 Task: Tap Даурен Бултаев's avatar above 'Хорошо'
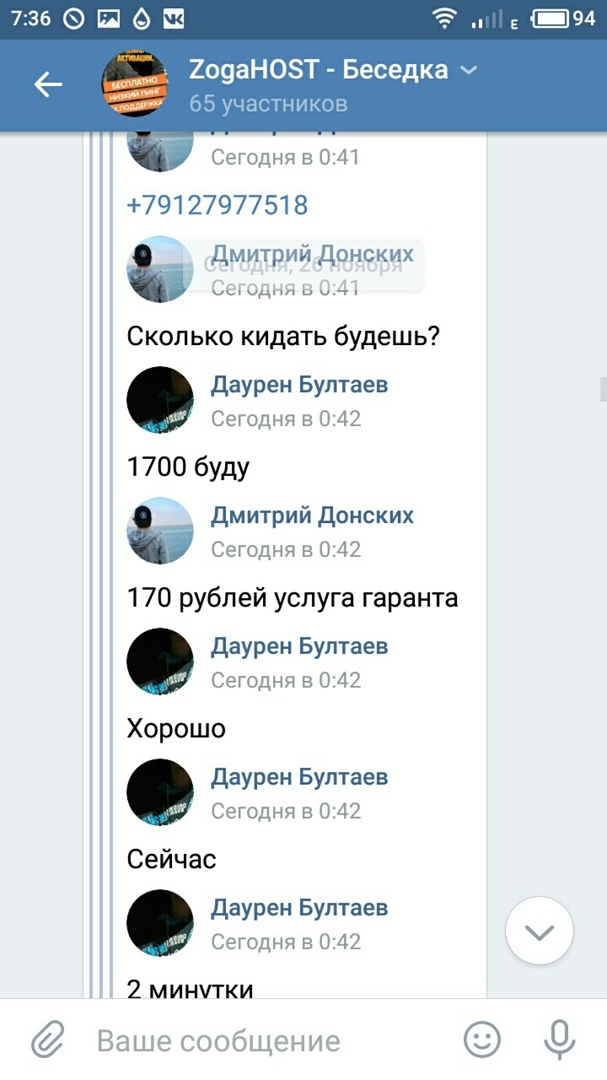pyautogui.click(x=160, y=661)
